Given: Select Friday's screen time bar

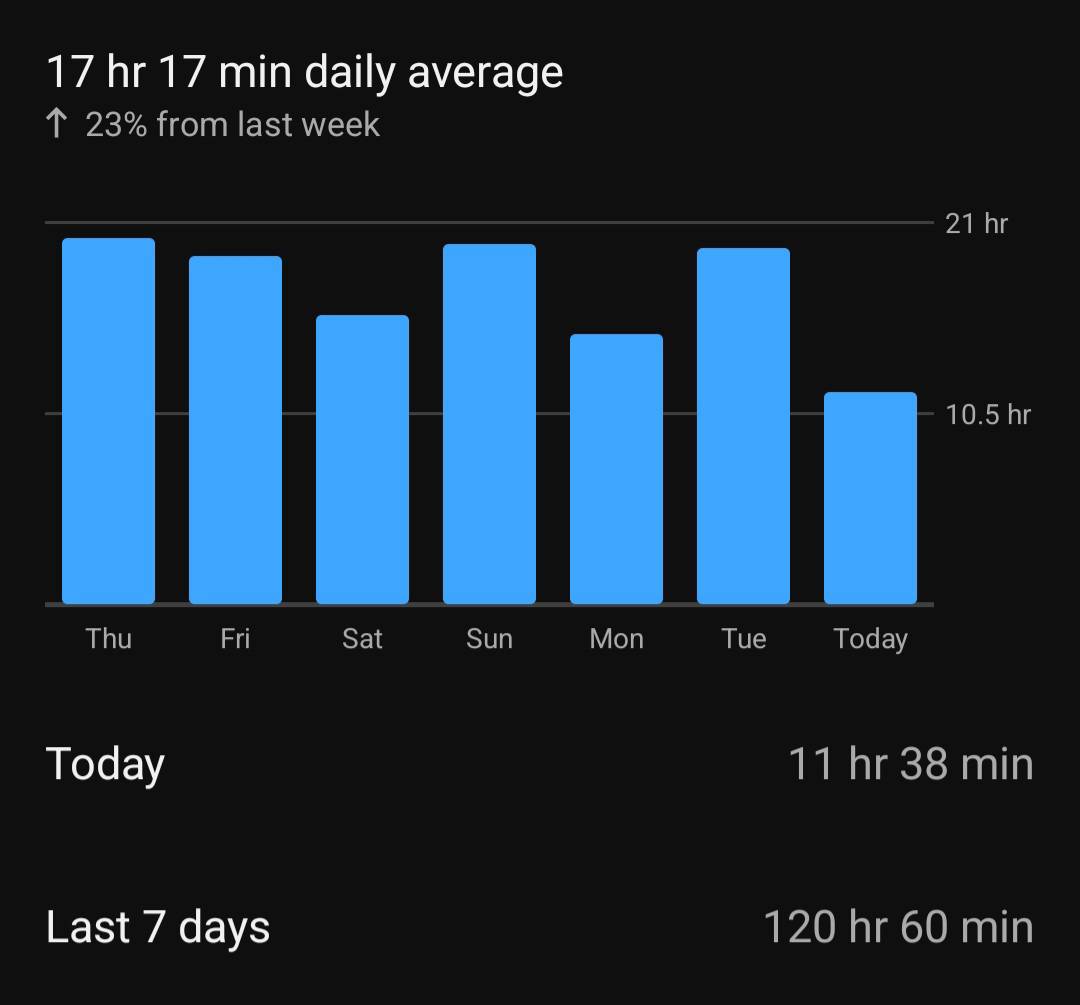Looking at the screenshot, I should [235, 430].
